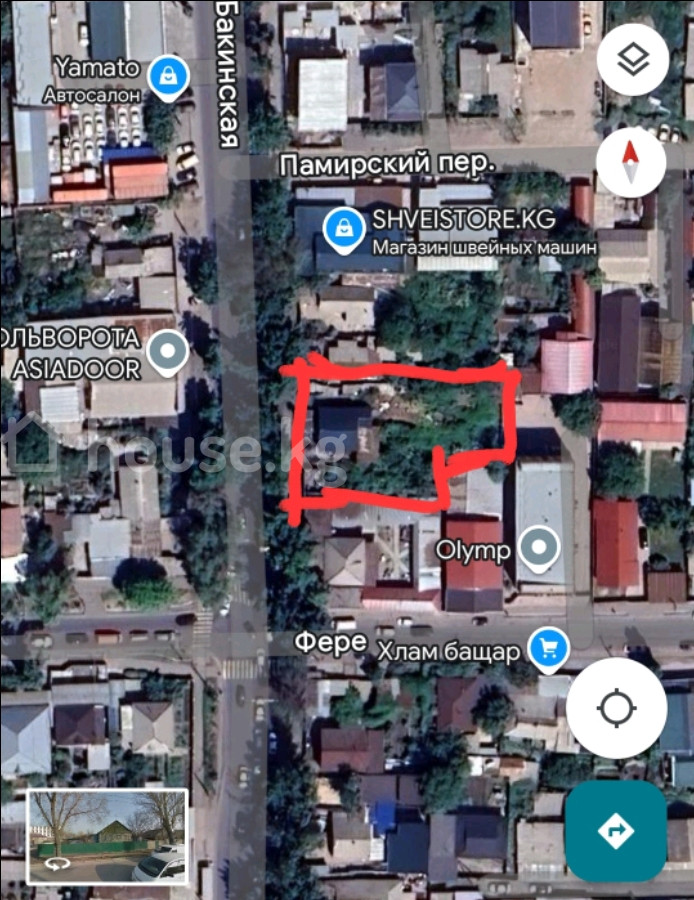
Task: Center map on my location
Action: pos(616,708)
